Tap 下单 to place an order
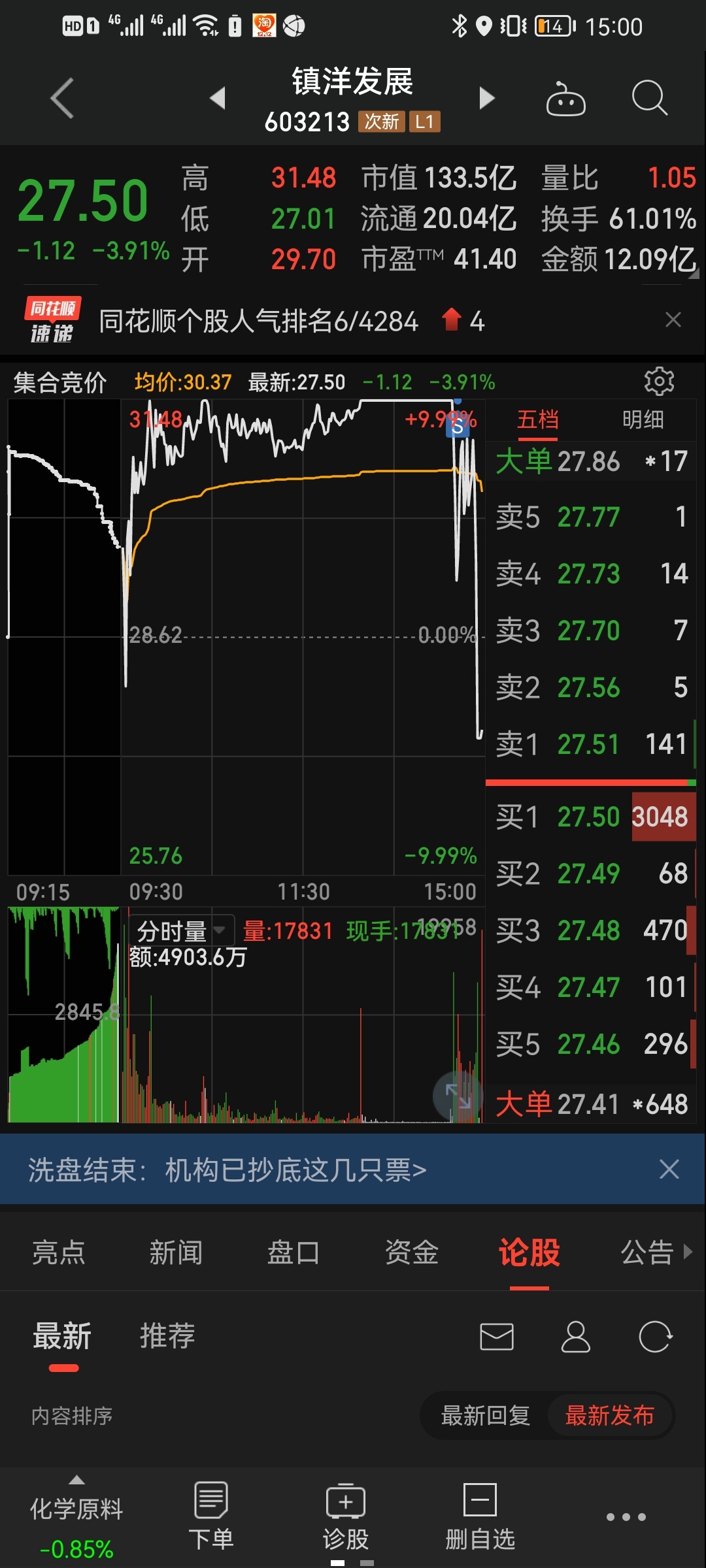The width and height of the screenshot is (706, 1568). (x=211, y=1516)
